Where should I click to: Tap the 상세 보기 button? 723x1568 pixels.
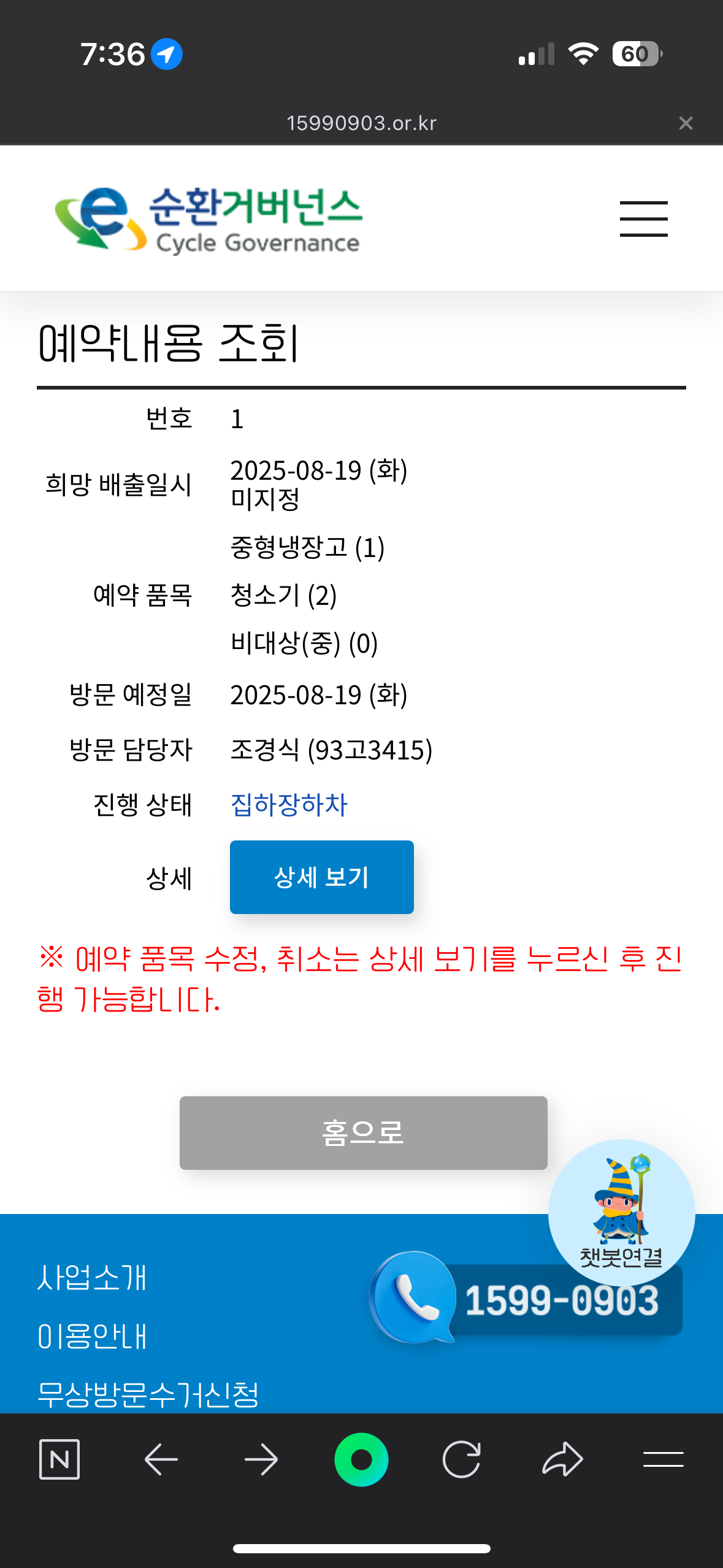[x=321, y=877]
